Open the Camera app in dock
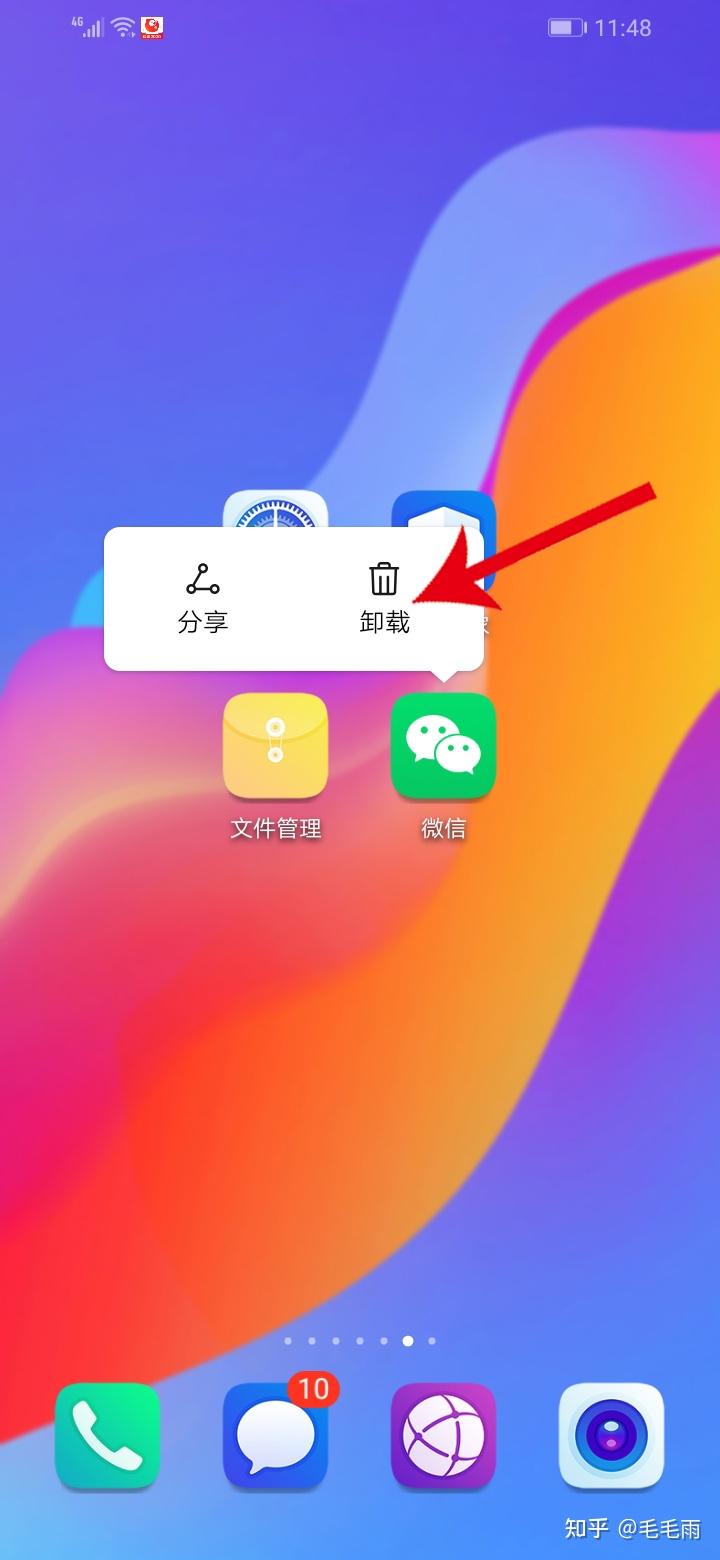Viewport: 720px width, 1560px height. pyautogui.click(x=611, y=1436)
